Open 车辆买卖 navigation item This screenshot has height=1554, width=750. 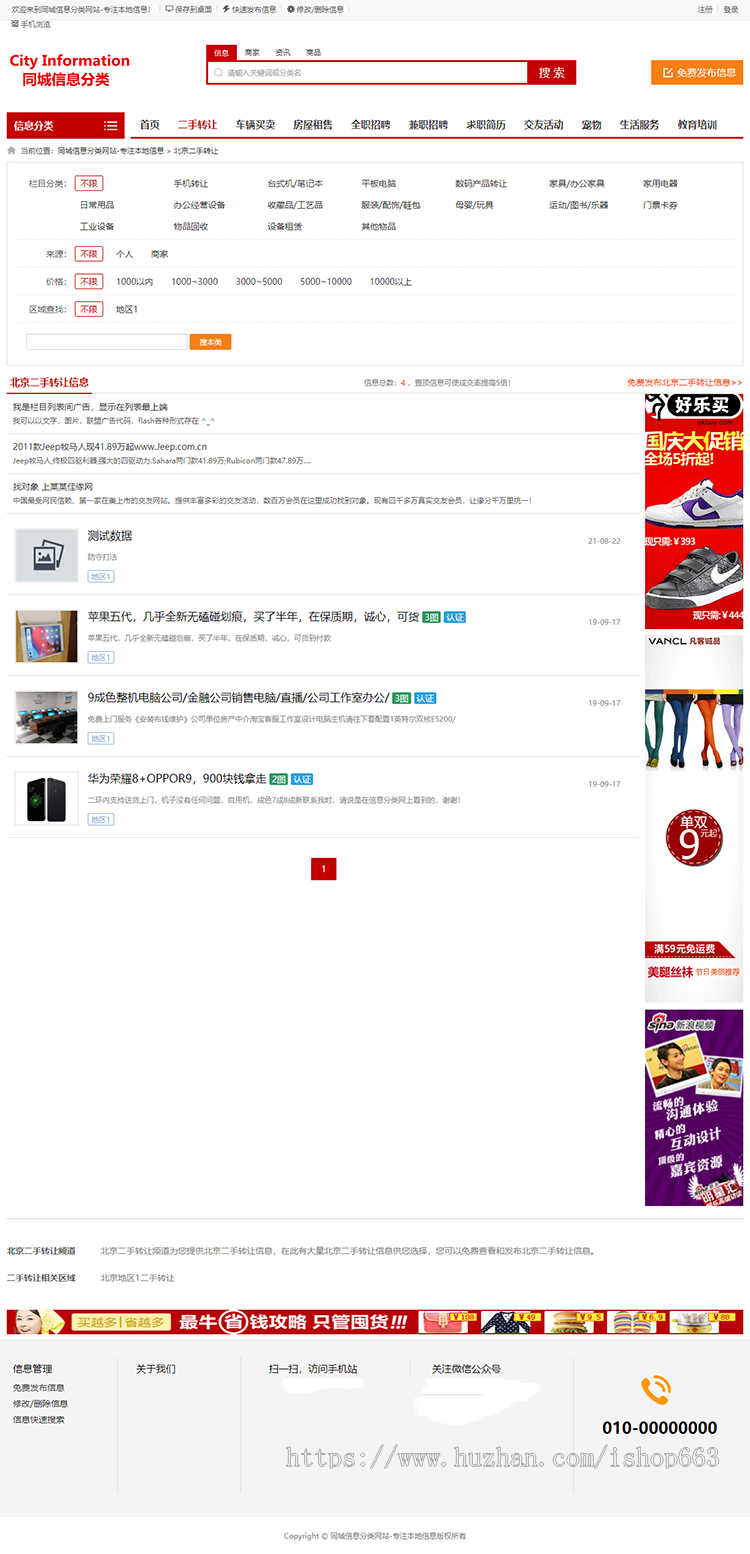(255, 125)
